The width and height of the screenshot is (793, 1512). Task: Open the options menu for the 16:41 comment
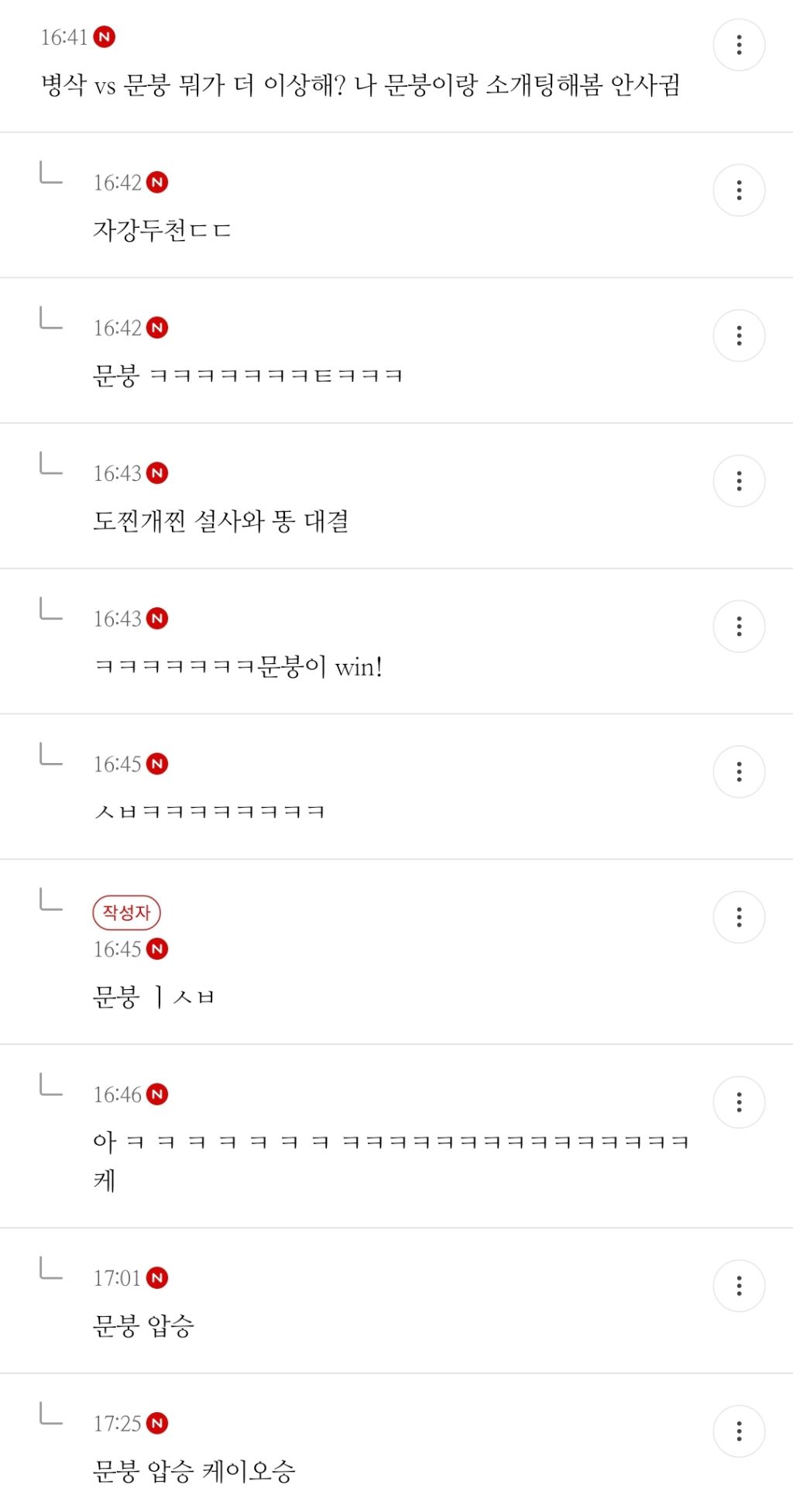coord(739,45)
